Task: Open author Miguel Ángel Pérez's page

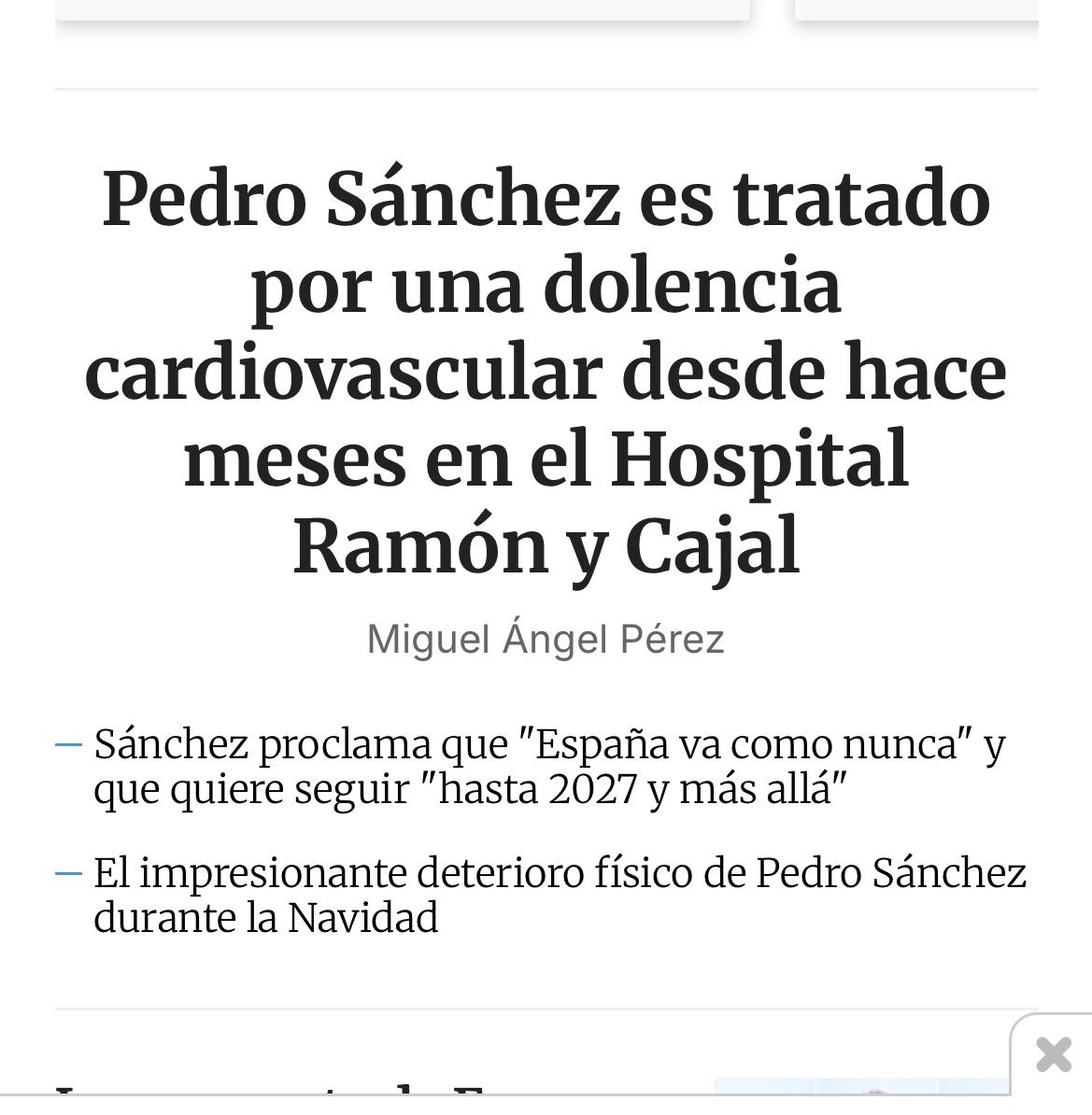Action: [546, 640]
